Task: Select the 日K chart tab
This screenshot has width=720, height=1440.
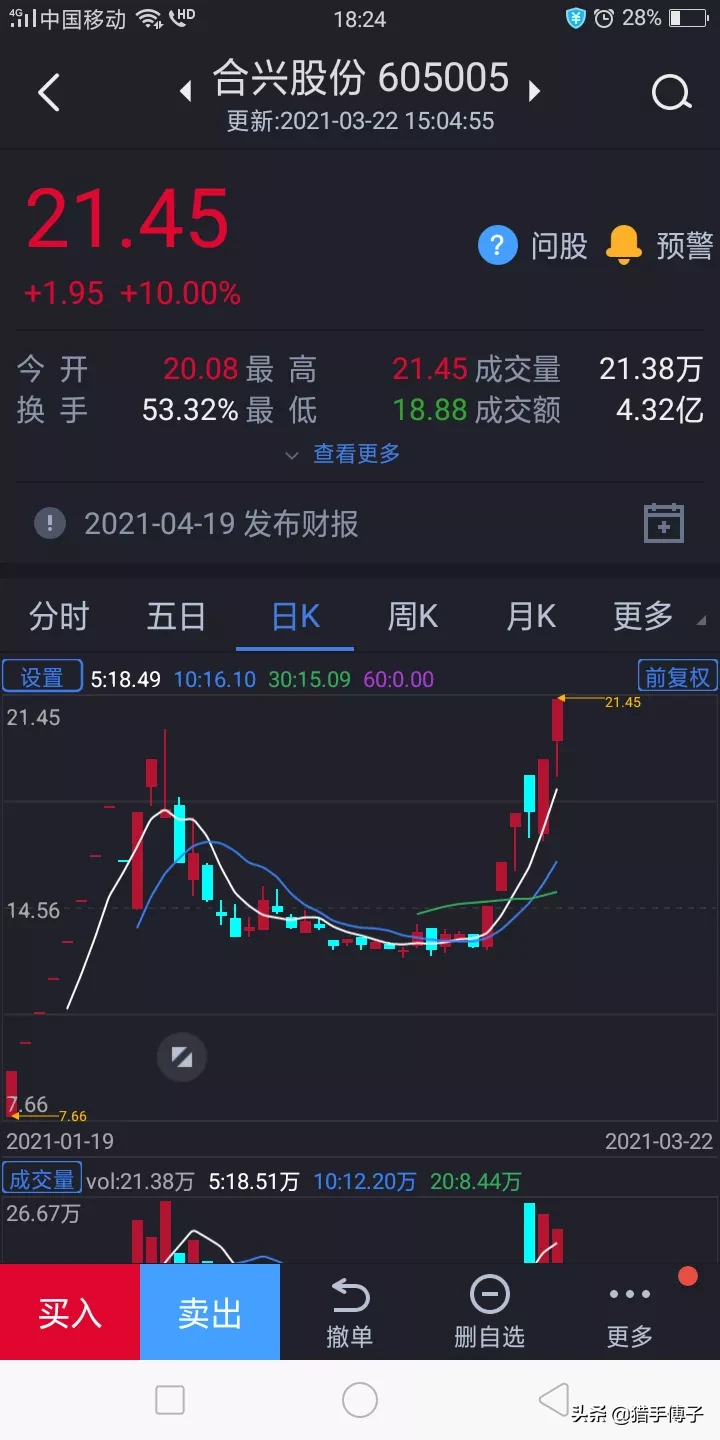Action: tap(295, 616)
